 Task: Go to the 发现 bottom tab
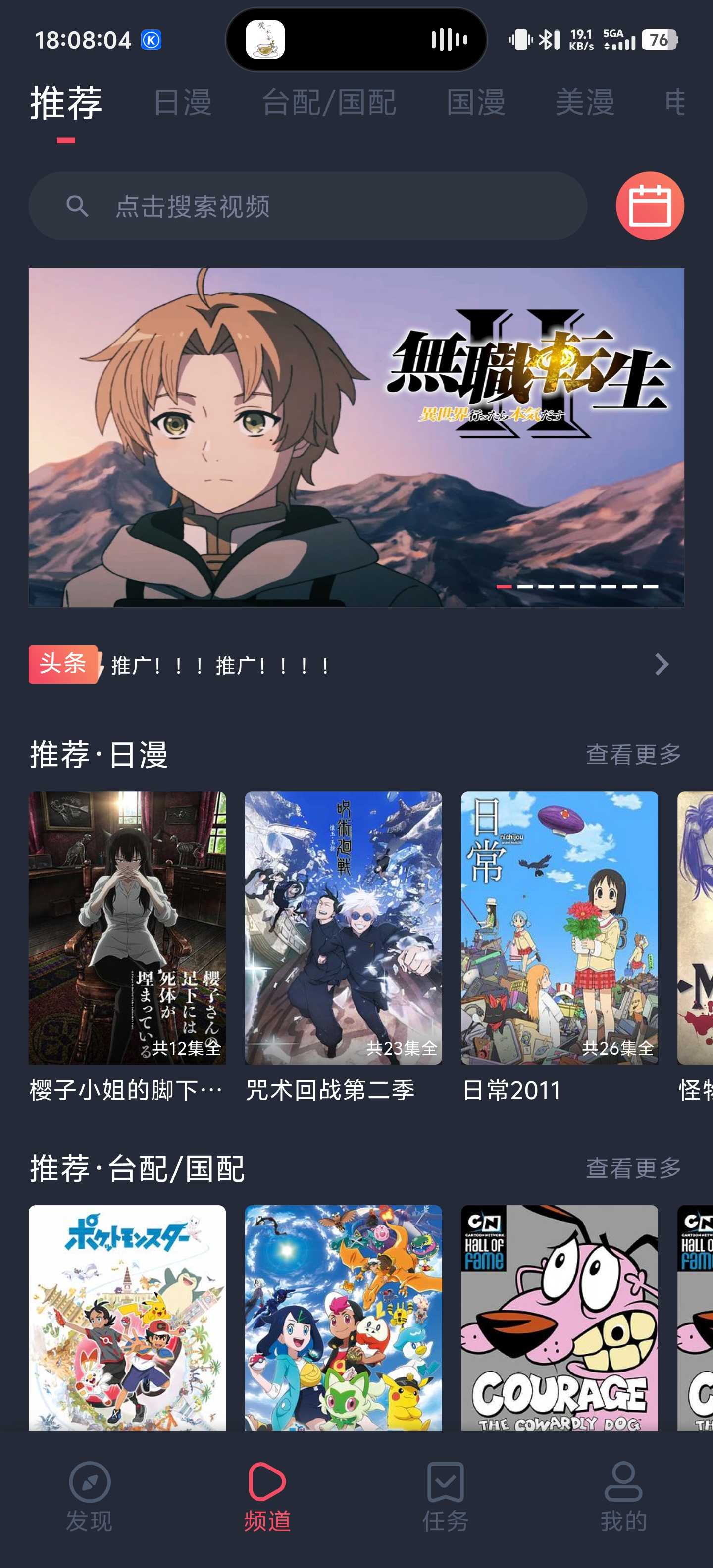coord(90,1496)
